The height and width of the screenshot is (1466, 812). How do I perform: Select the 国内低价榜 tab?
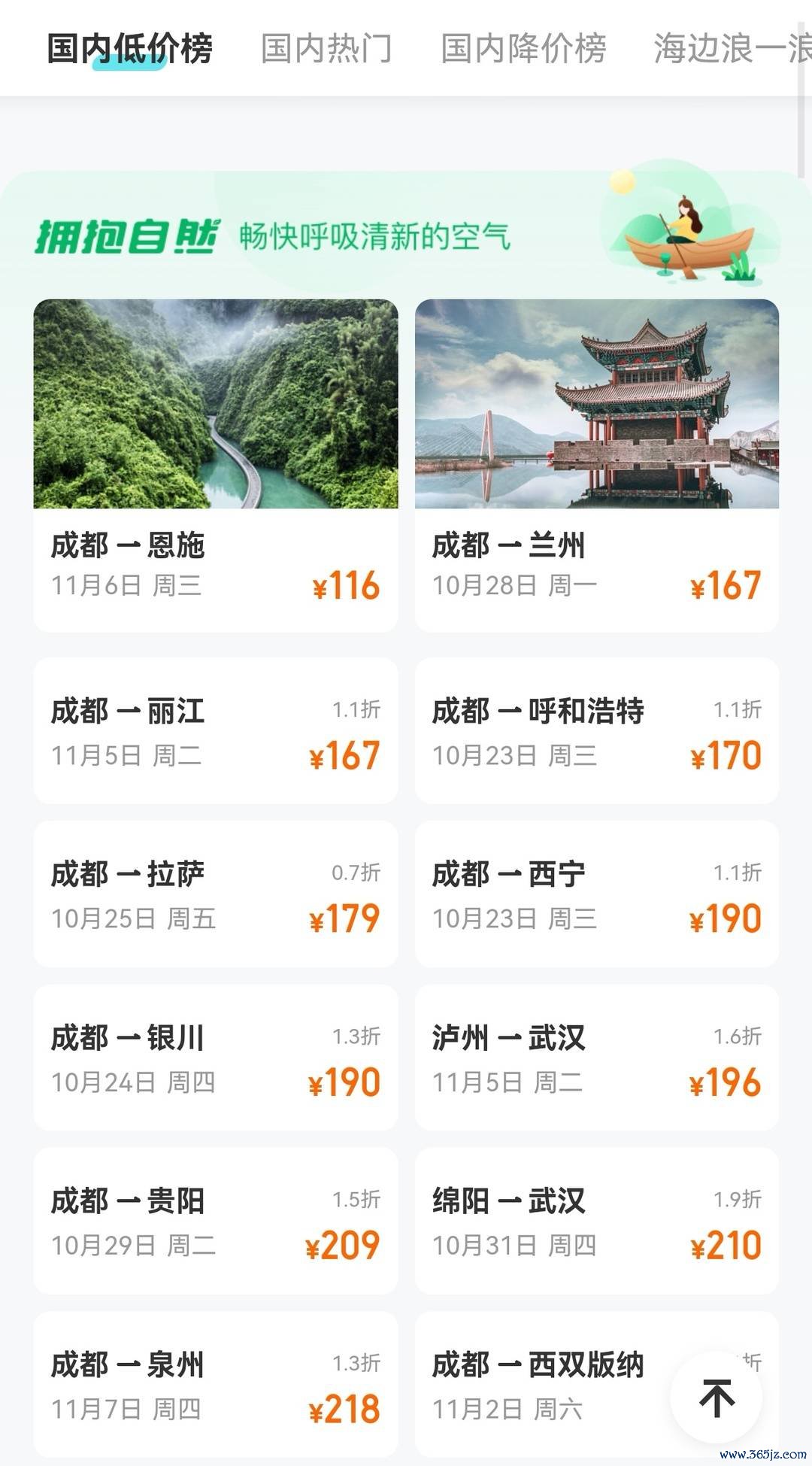[x=129, y=49]
